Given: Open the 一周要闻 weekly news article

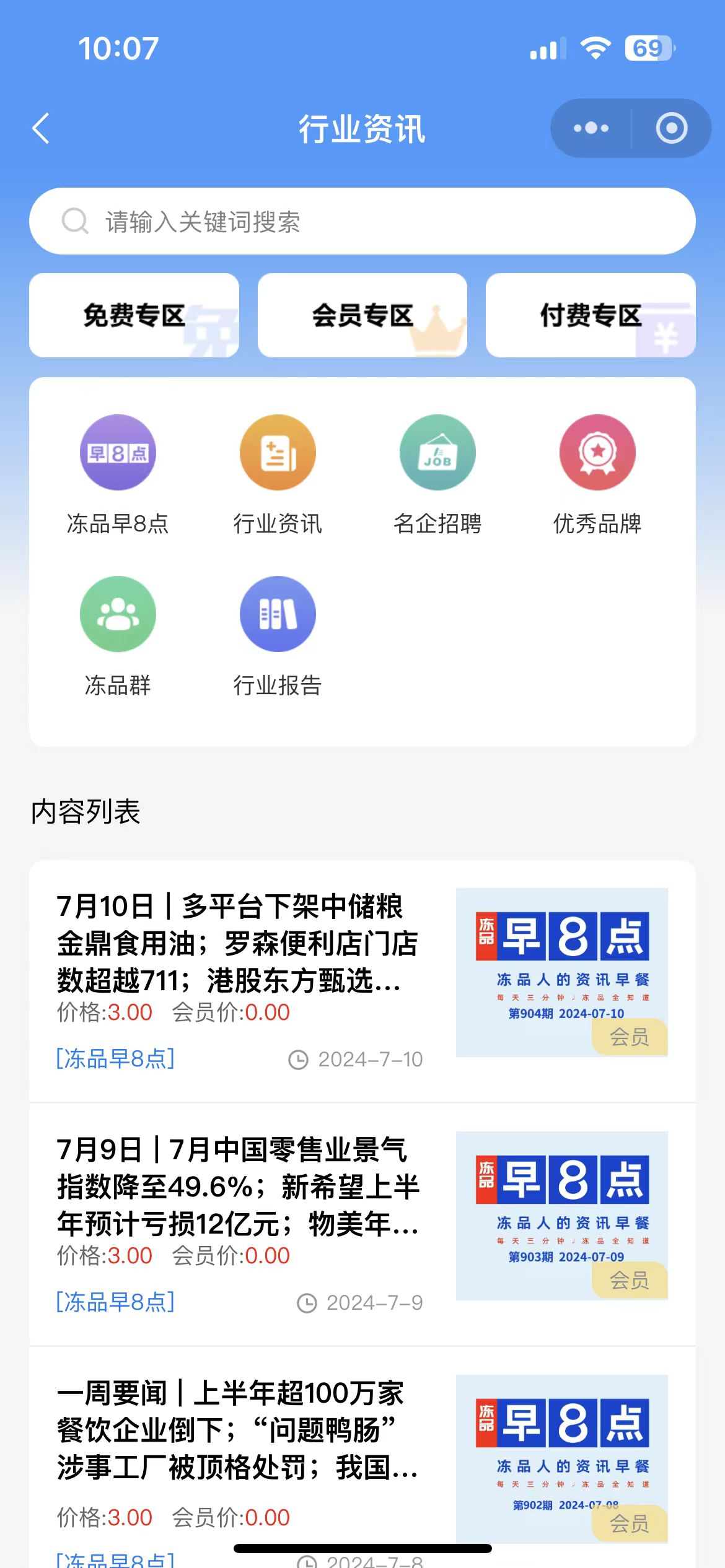Looking at the screenshot, I should coord(238,1430).
